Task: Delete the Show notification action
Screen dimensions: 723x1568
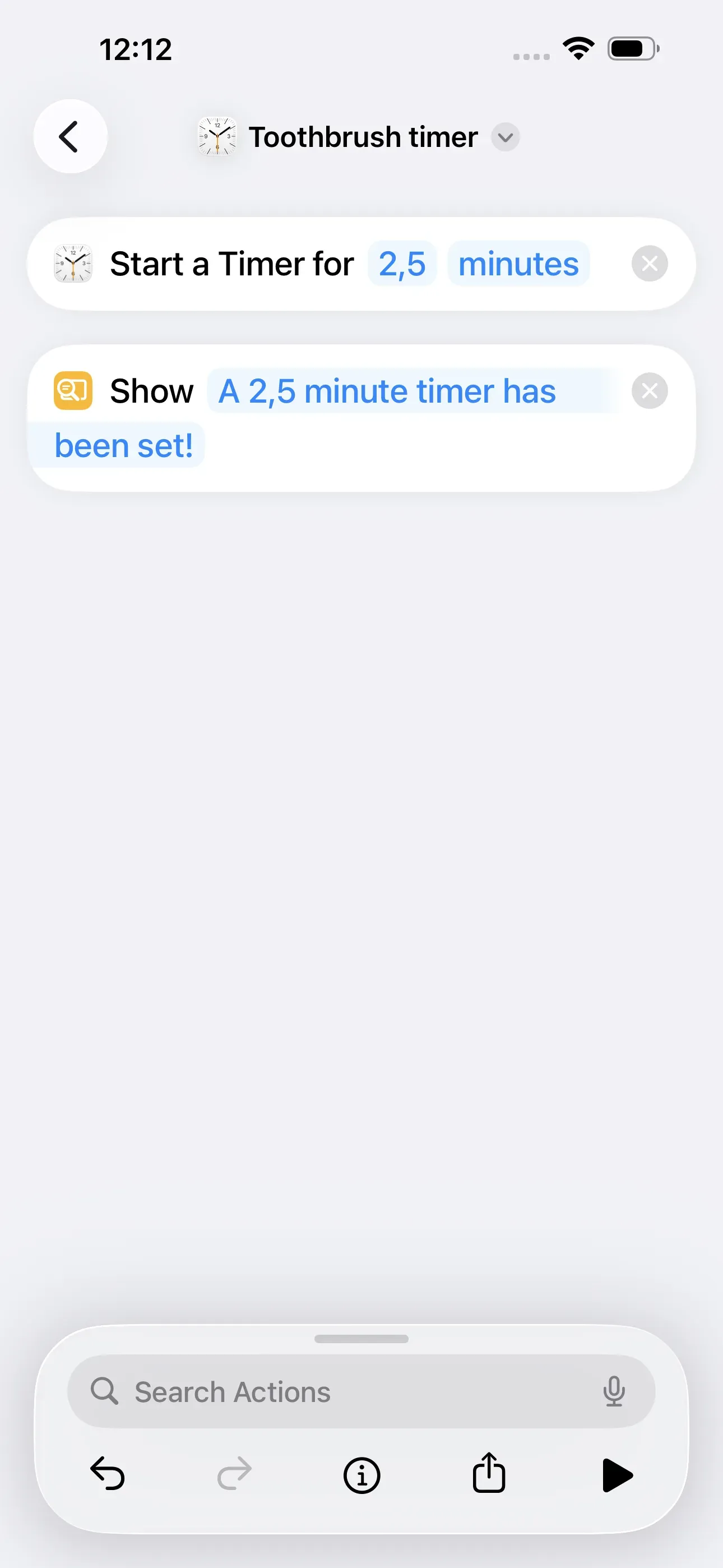Action: 649,391
